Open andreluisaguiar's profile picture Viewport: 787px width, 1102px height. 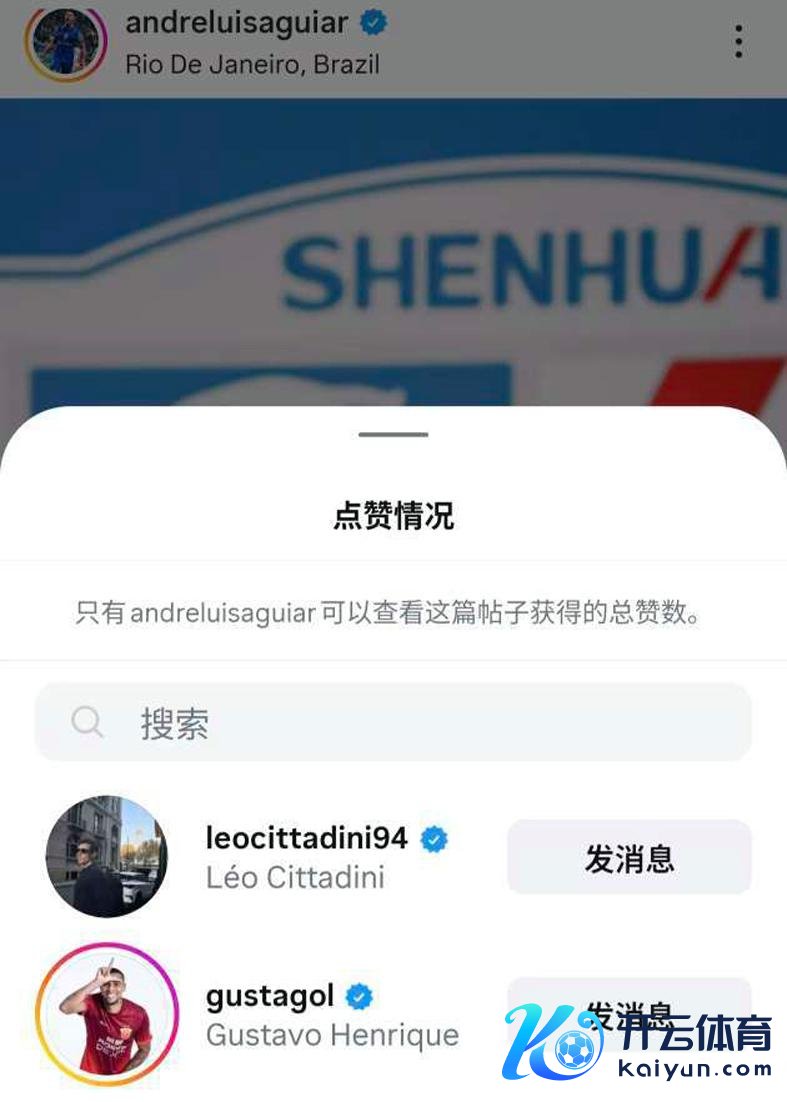(66, 41)
